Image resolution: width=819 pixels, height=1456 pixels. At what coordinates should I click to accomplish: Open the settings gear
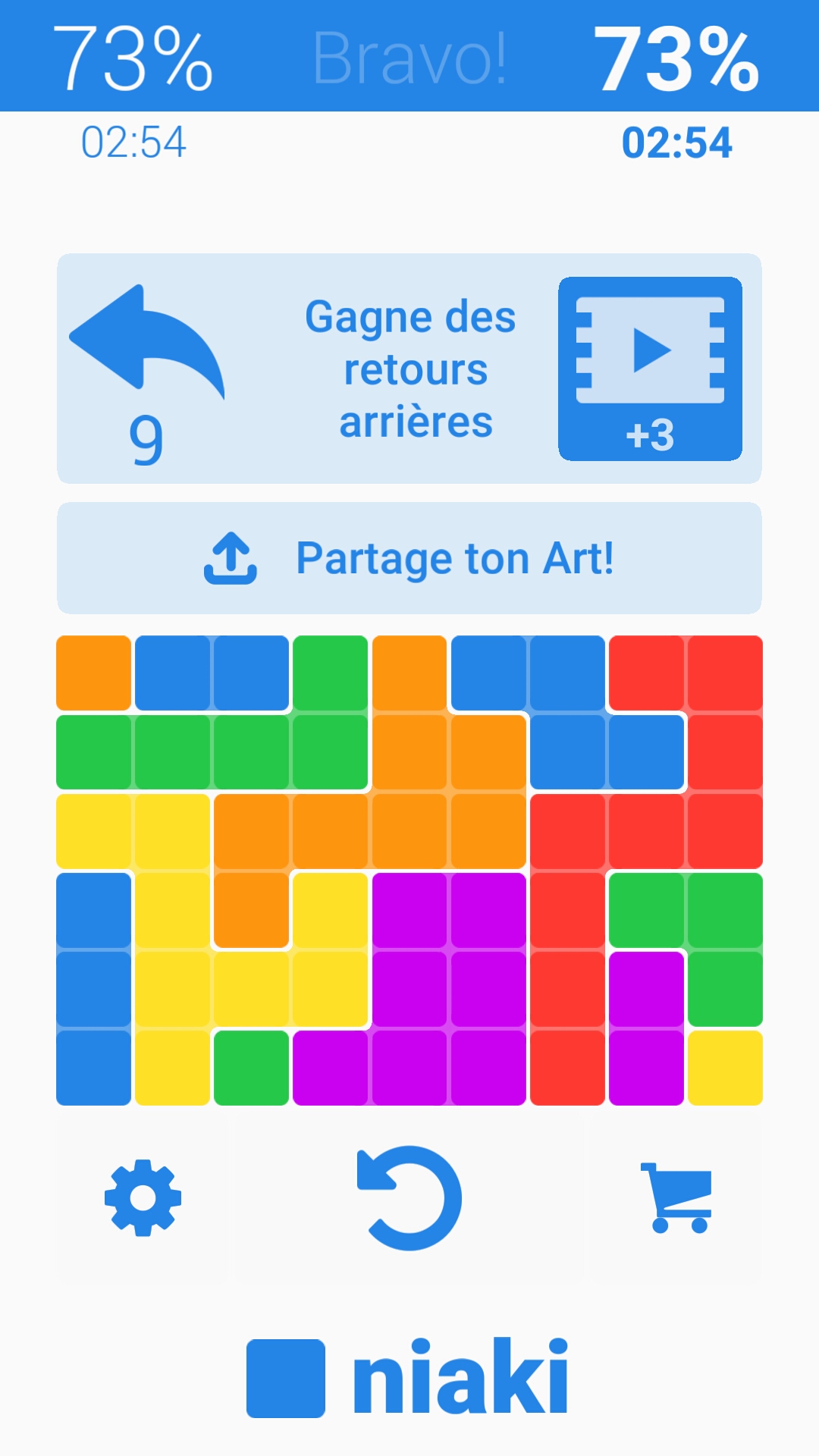tap(143, 1198)
